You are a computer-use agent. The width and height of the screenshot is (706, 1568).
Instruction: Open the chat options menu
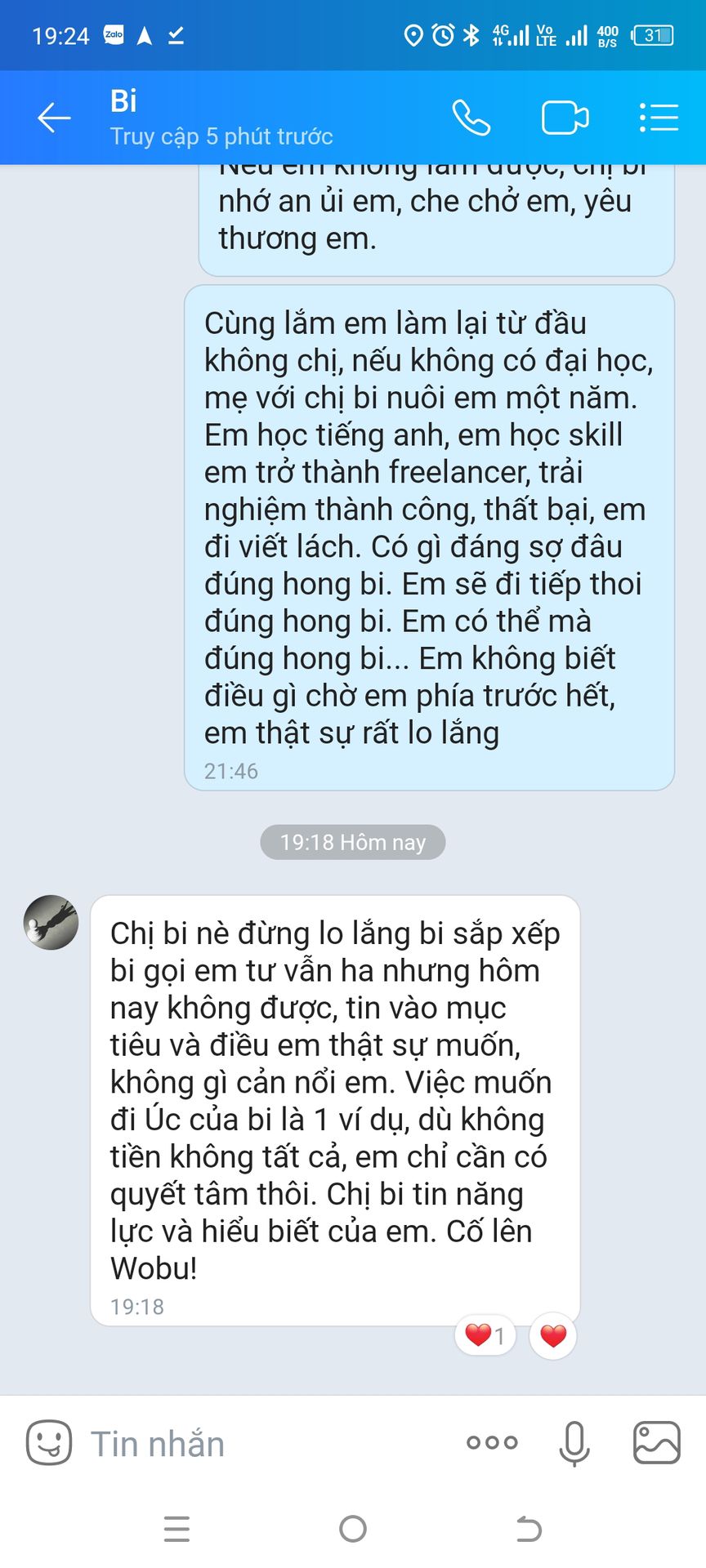tap(659, 118)
